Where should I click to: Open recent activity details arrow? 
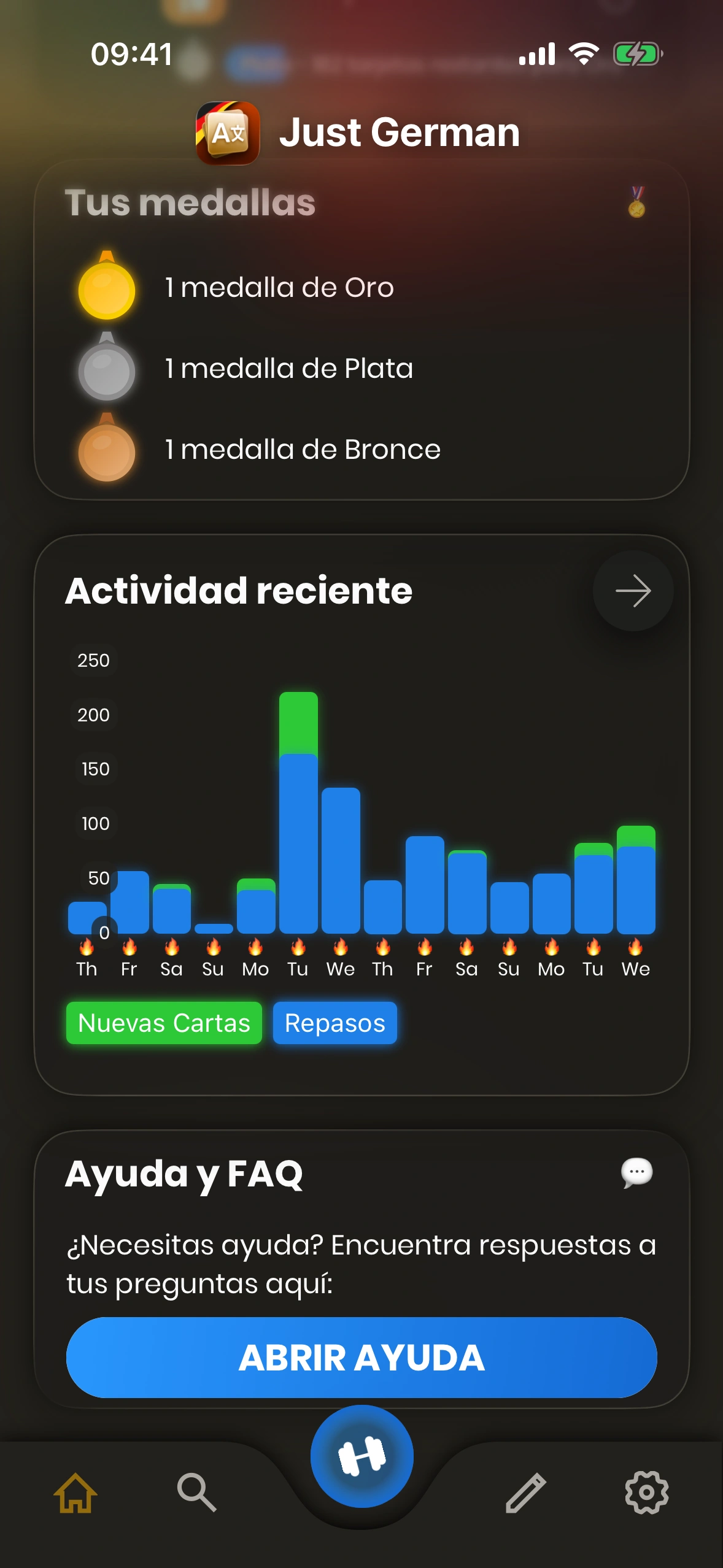pyautogui.click(x=633, y=591)
